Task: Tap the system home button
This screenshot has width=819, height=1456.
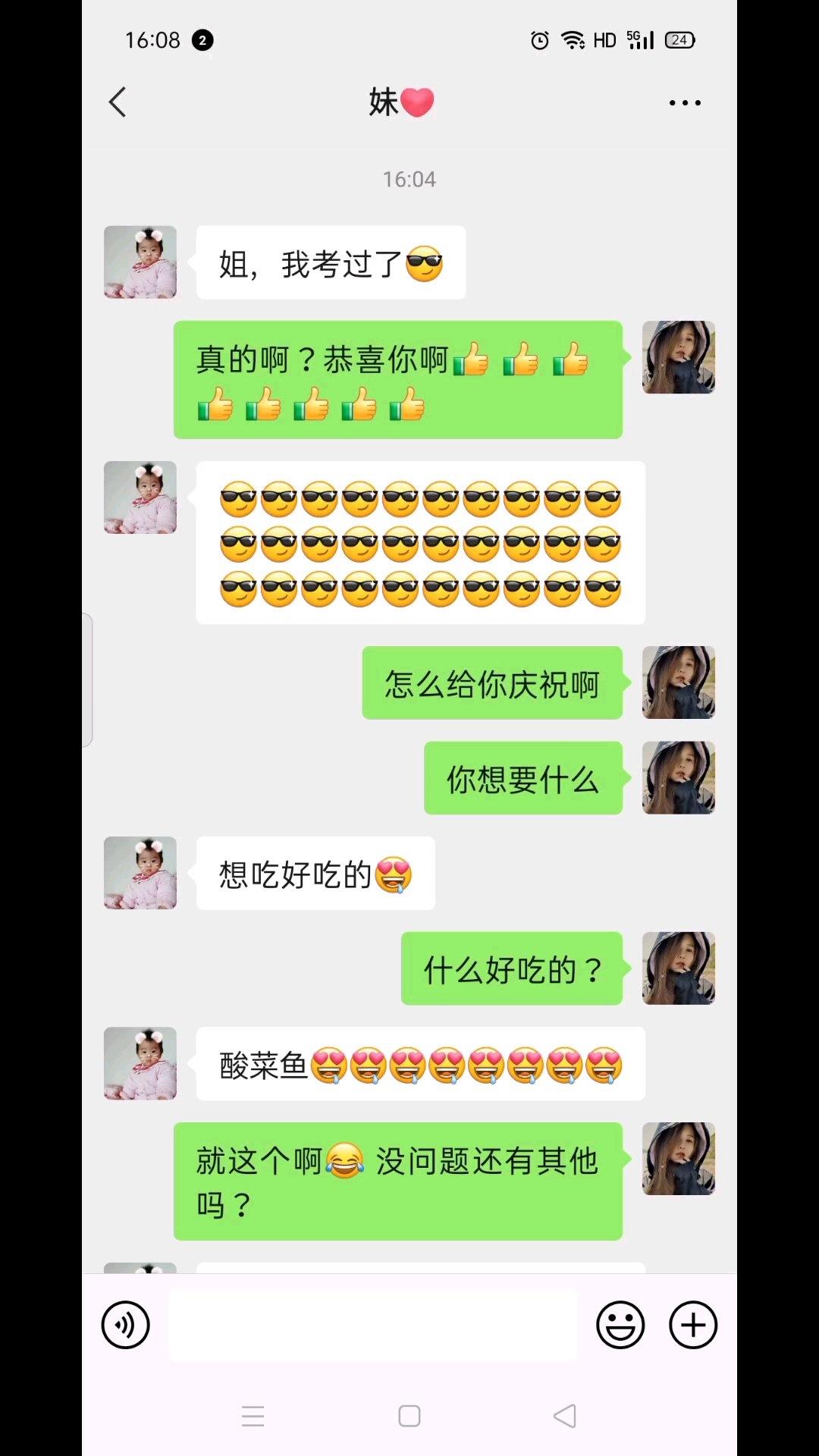Action: (x=409, y=1416)
